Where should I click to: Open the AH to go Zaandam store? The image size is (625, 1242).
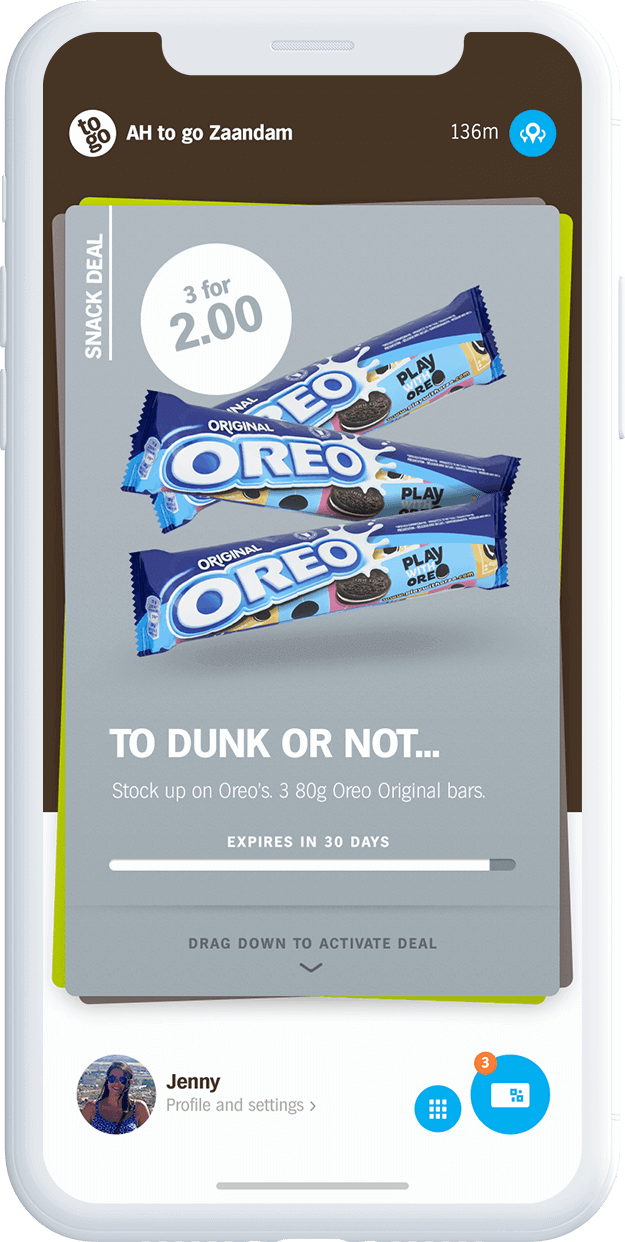(x=208, y=133)
